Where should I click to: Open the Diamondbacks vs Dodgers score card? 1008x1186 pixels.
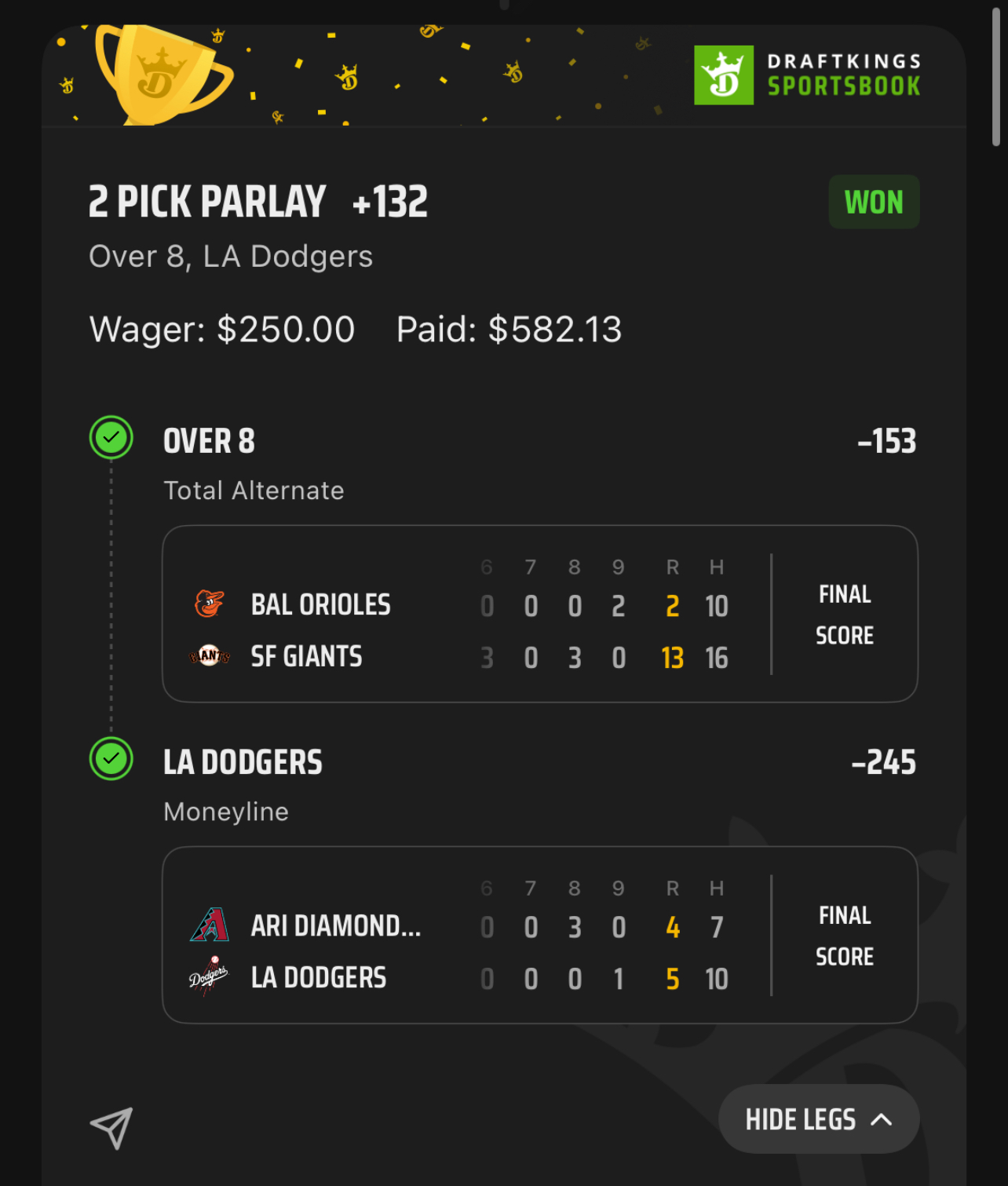click(x=539, y=935)
